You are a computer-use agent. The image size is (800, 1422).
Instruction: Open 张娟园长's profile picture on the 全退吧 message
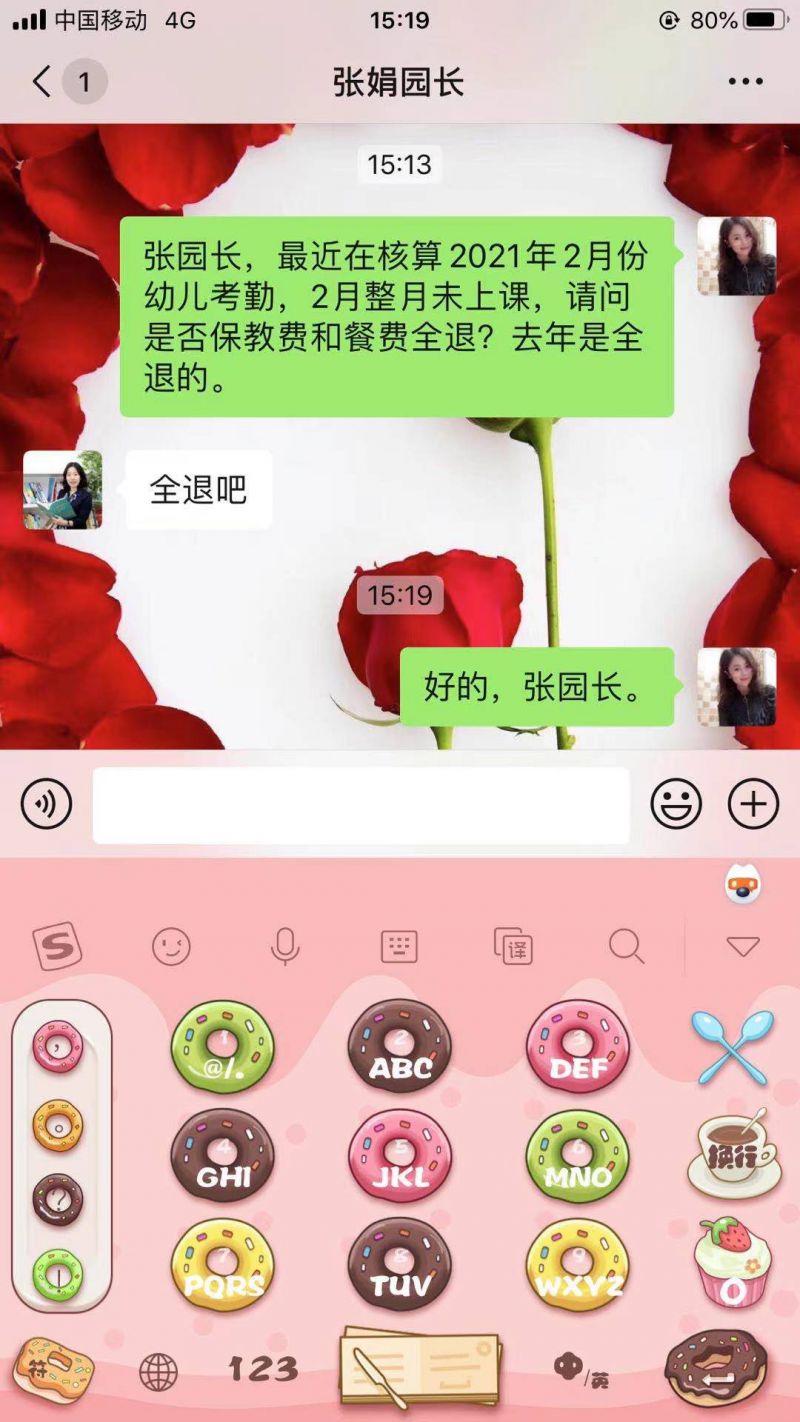tap(63, 489)
